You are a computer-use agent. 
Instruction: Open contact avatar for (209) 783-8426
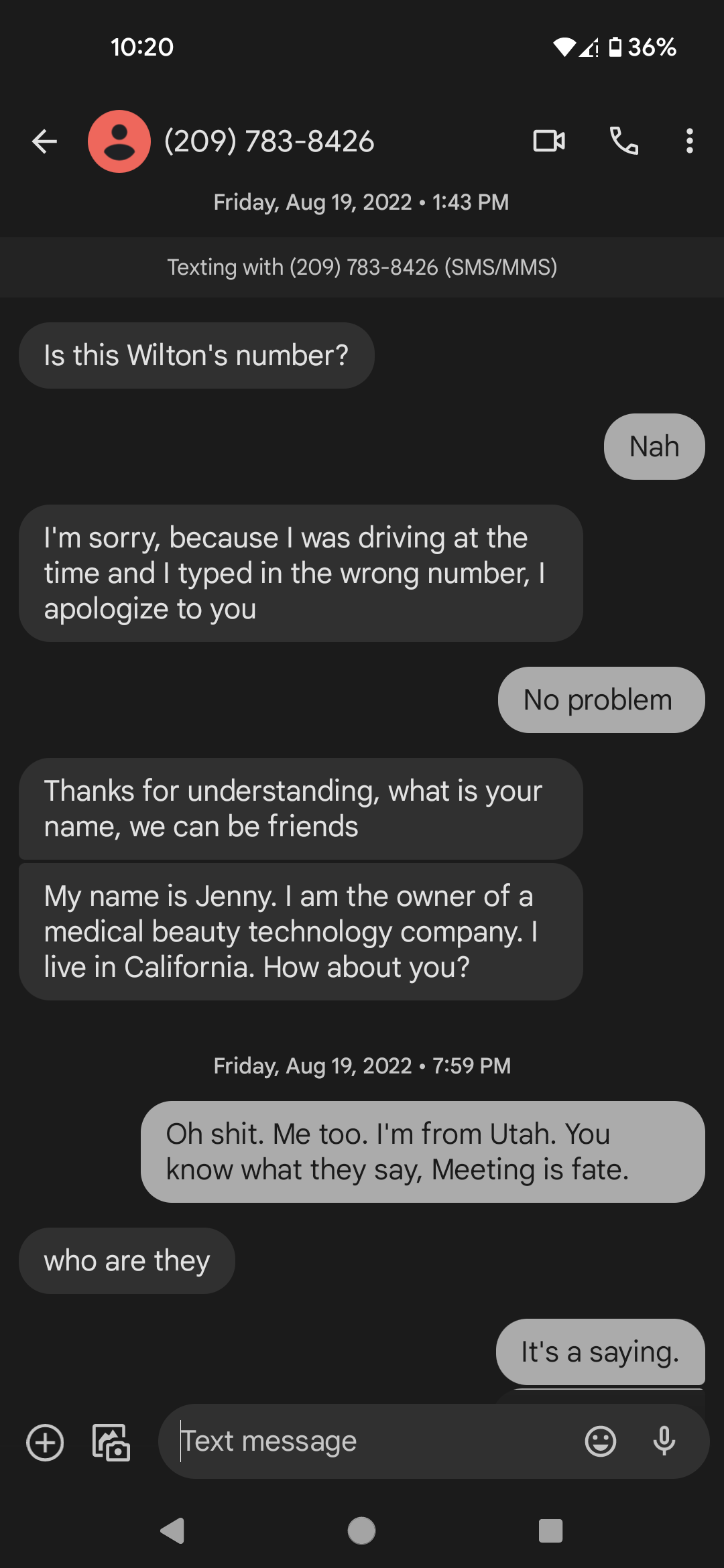coord(119,141)
